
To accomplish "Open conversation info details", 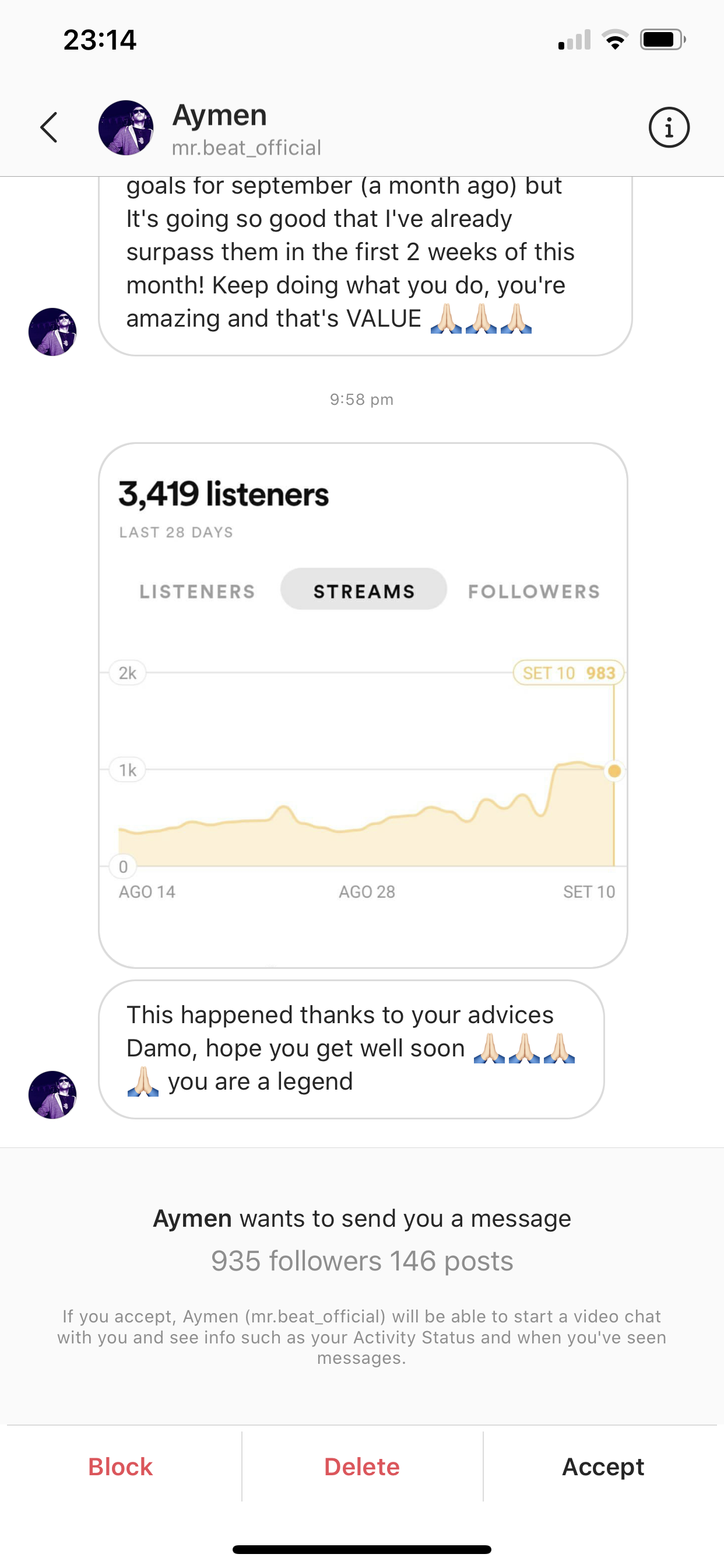I will 669,128.
